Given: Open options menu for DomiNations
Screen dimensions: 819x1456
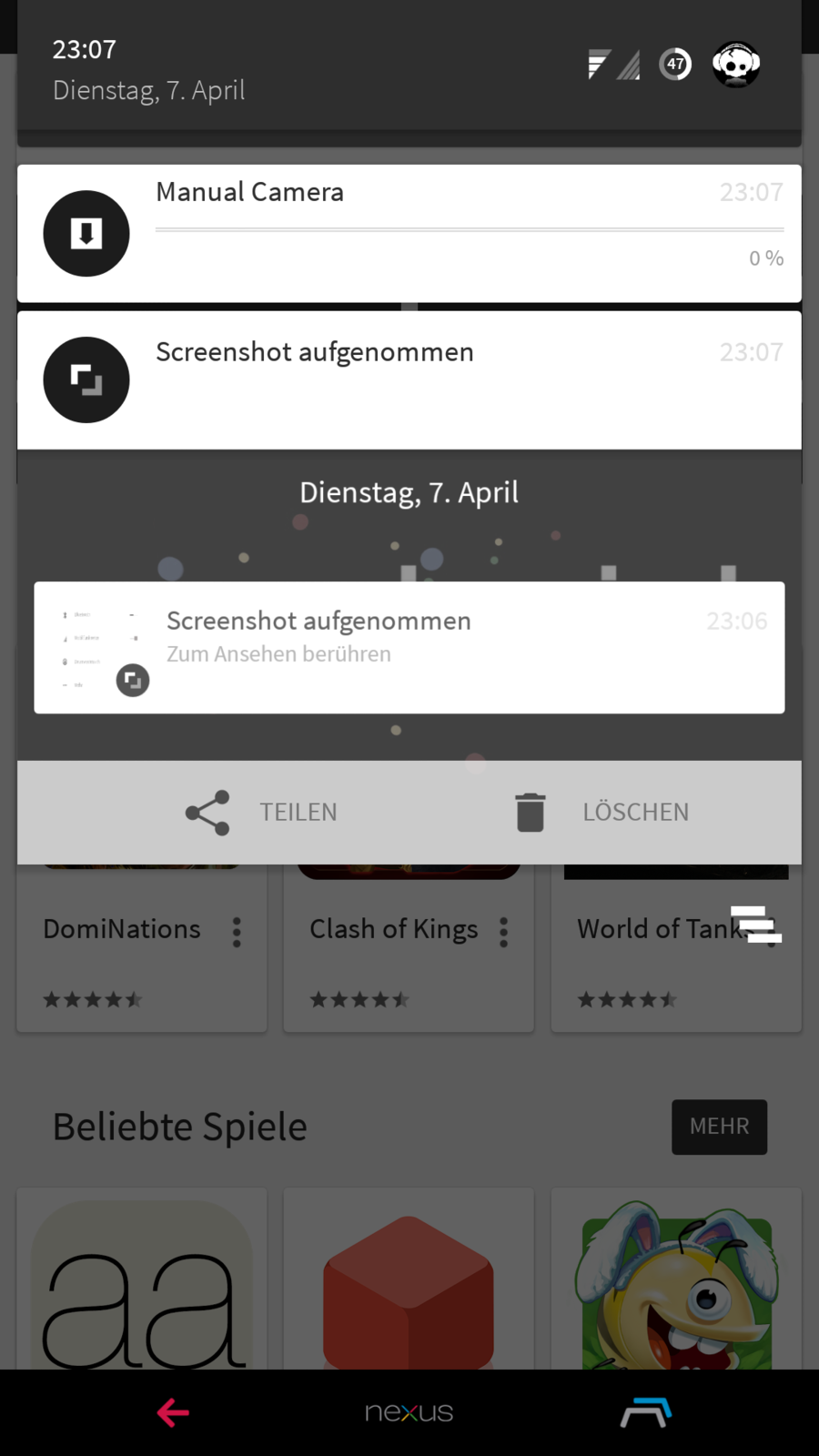Looking at the screenshot, I should (237, 932).
